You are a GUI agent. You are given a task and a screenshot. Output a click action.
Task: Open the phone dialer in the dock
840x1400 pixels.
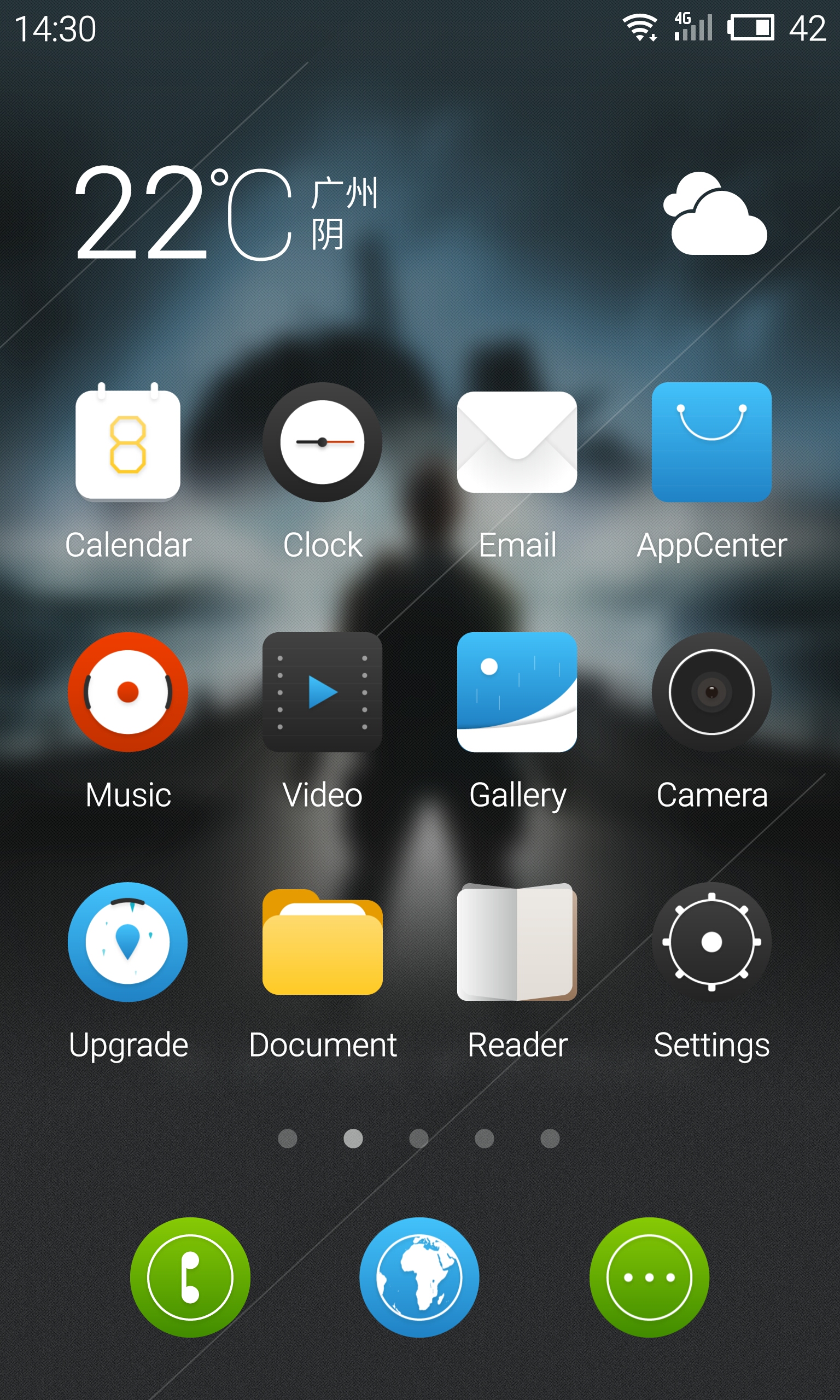coord(190,1277)
